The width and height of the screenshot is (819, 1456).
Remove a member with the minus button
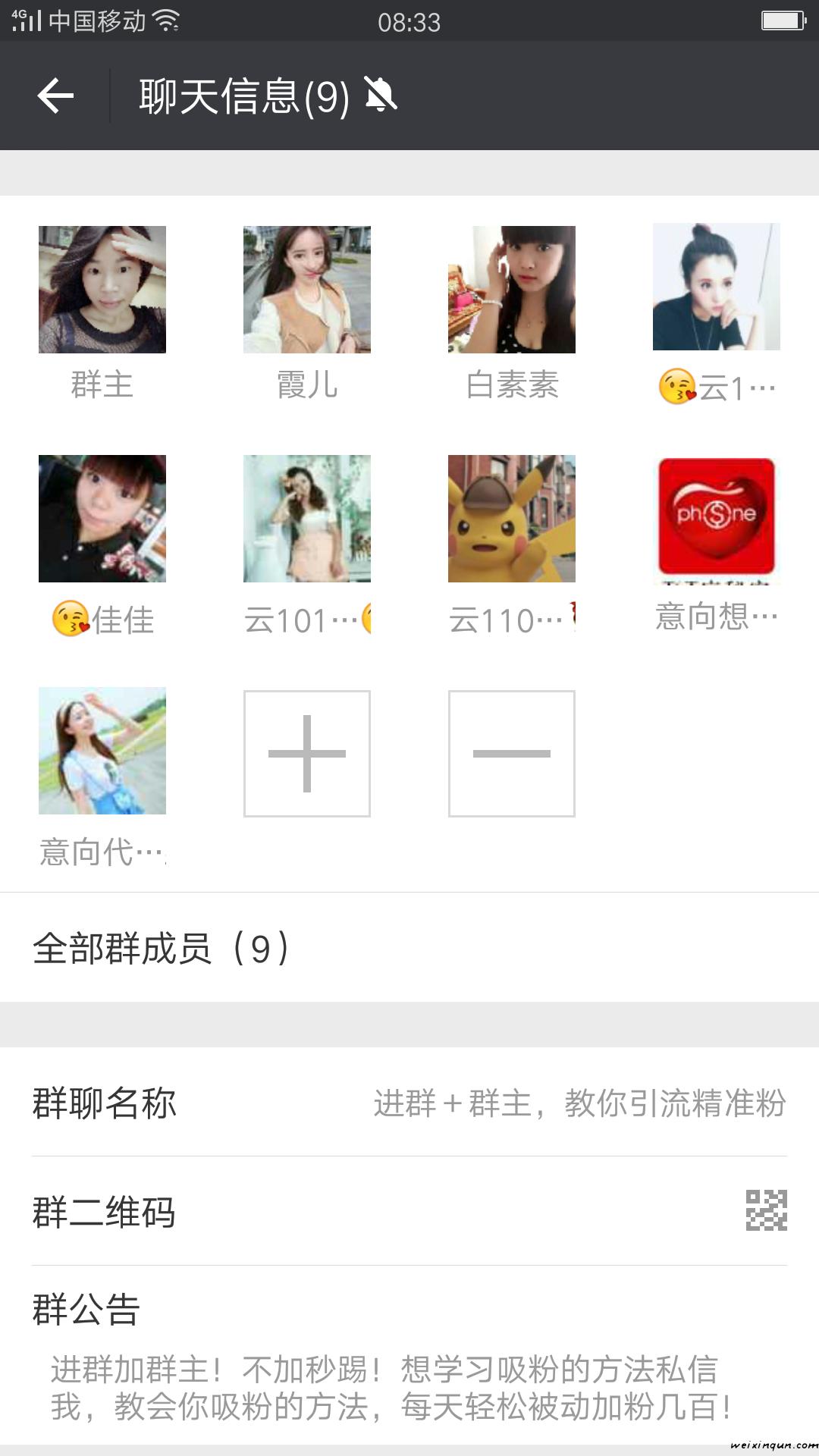tap(512, 754)
